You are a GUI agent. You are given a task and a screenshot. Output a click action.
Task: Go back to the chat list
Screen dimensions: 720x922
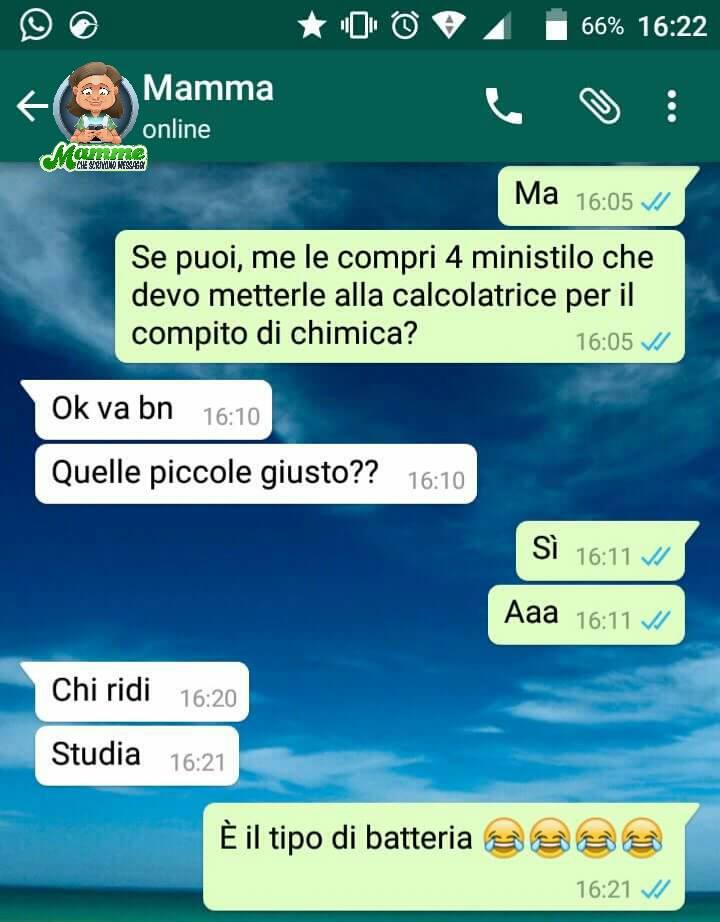(x=30, y=106)
